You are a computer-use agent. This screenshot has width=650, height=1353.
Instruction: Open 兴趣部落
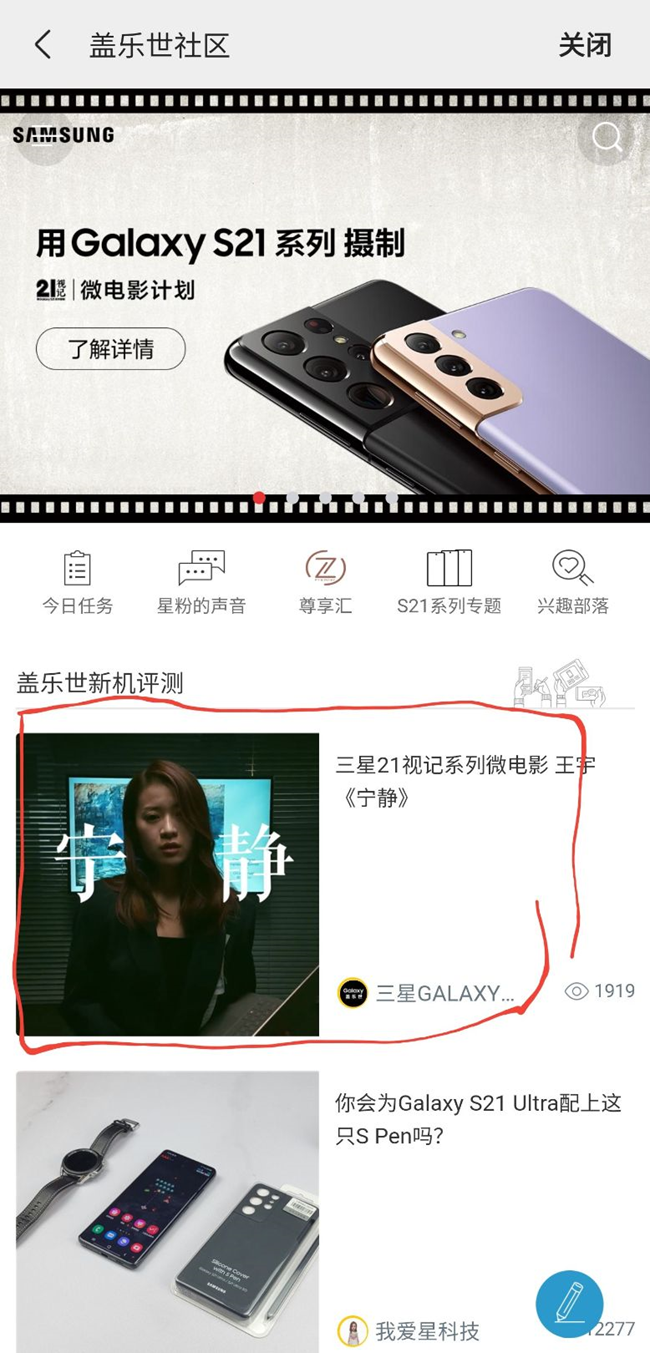tap(573, 583)
